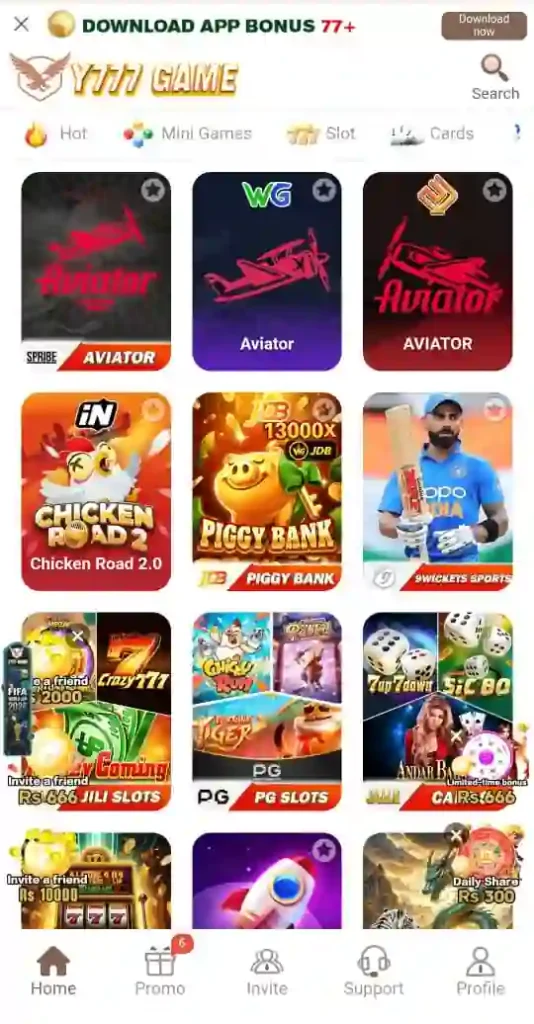534x1024 pixels.
Task: Switch to the Slot category
Action: pos(321,134)
